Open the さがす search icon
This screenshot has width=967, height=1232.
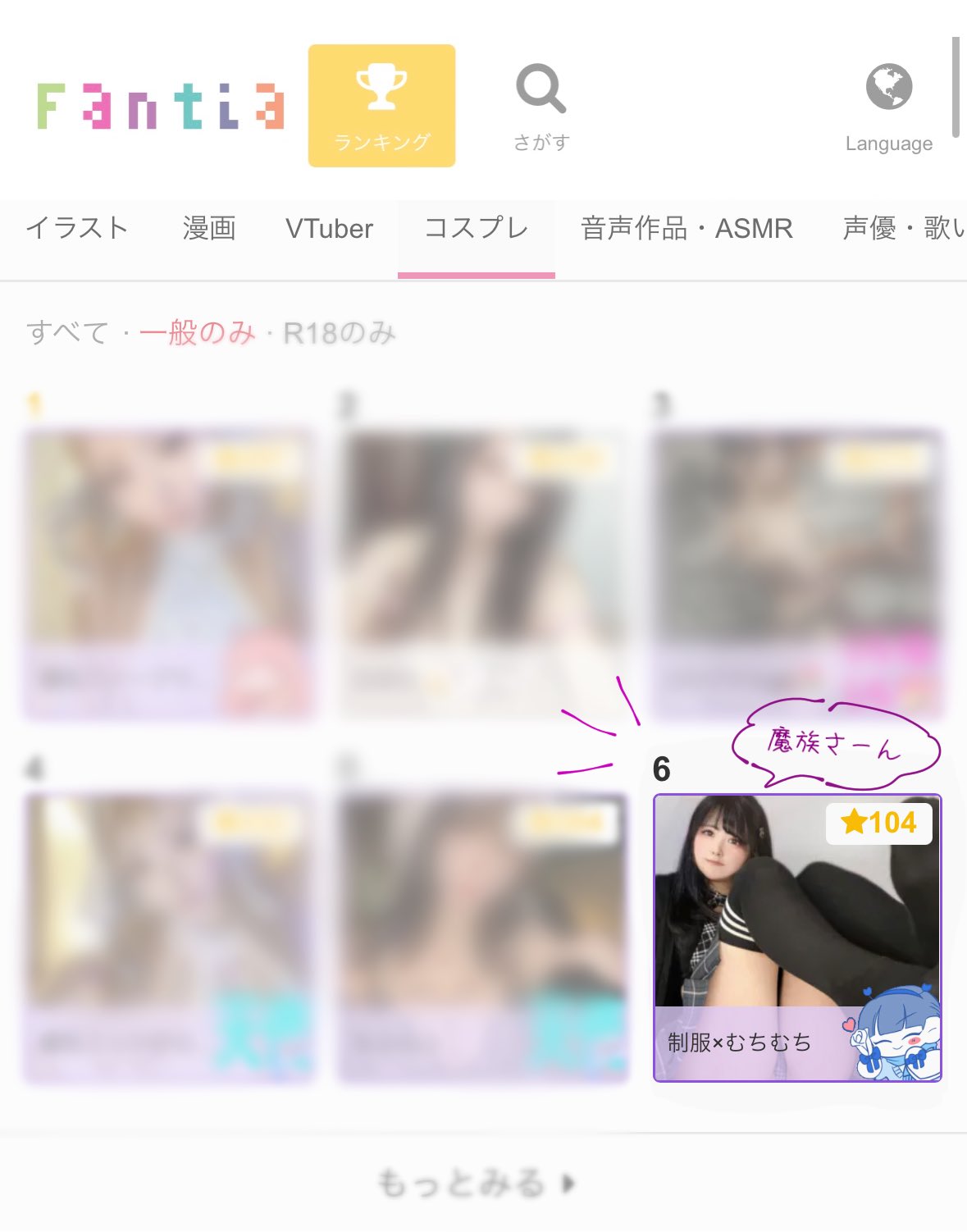(541, 107)
